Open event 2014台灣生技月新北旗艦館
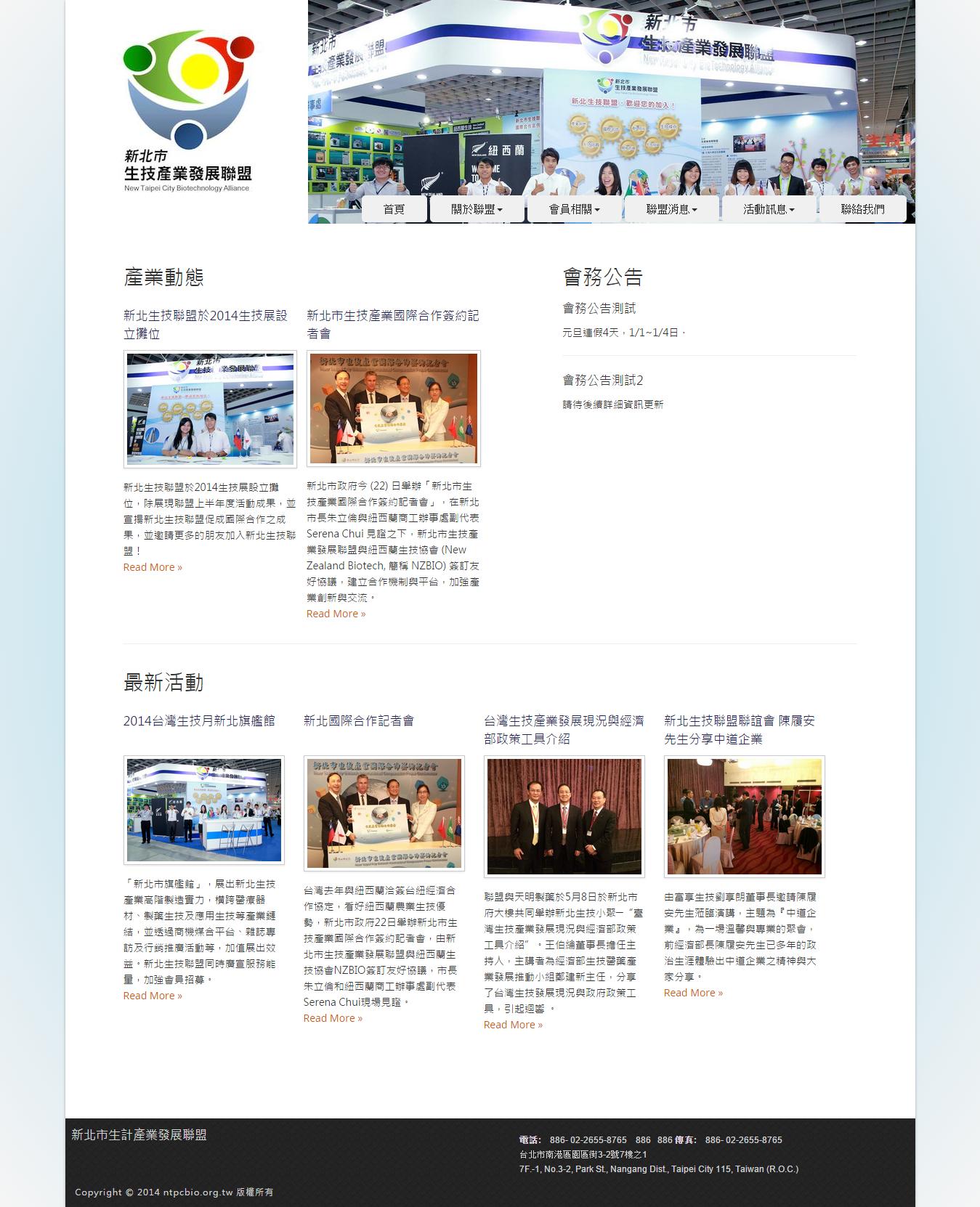Image resolution: width=980 pixels, height=1207 pixels. coord(199,720)
